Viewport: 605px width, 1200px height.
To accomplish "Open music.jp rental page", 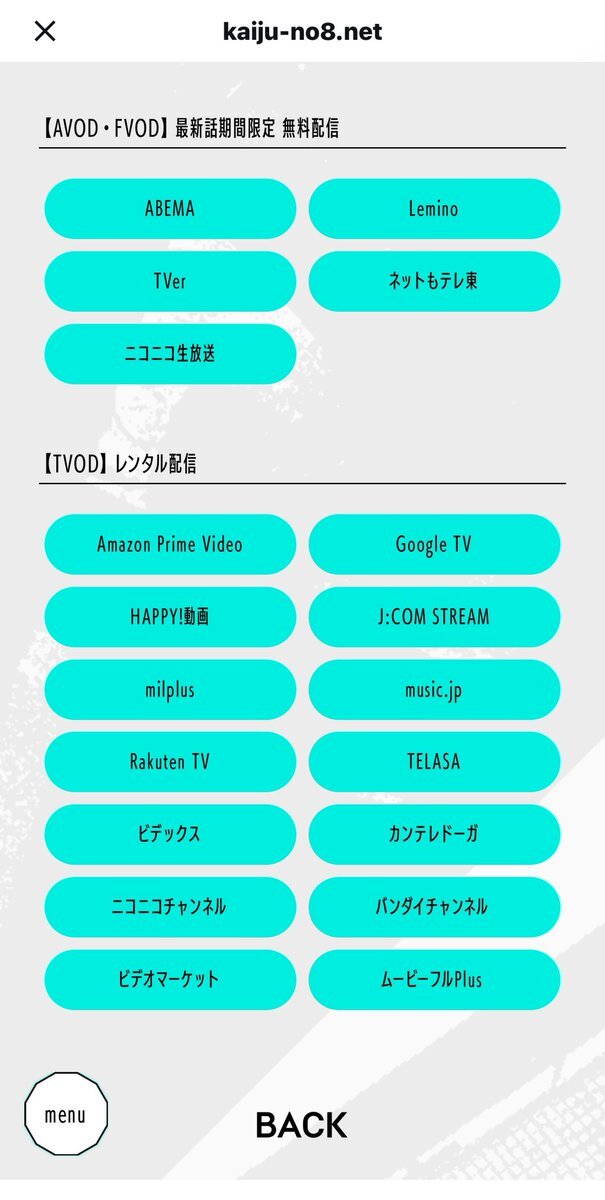I will pos(434,690).
